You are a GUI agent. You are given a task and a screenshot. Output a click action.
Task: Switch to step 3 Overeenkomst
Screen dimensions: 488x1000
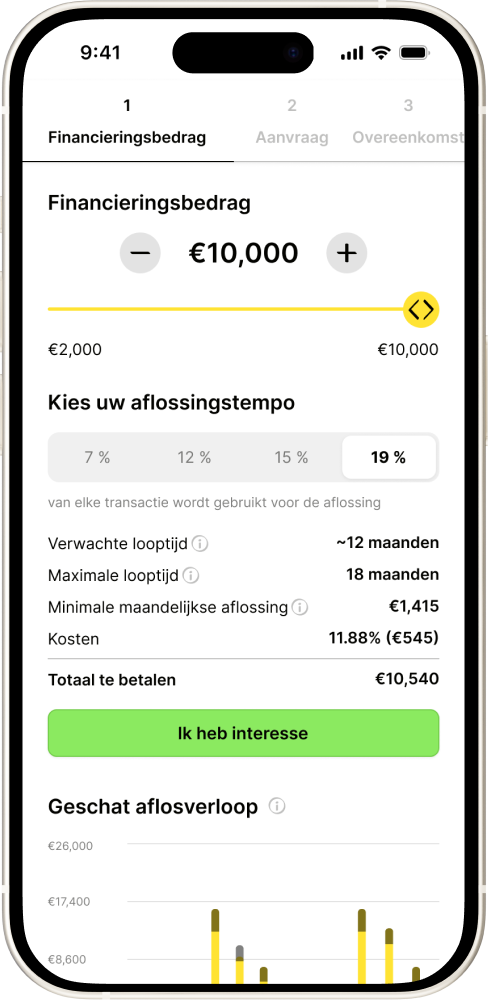coord(408,122)
